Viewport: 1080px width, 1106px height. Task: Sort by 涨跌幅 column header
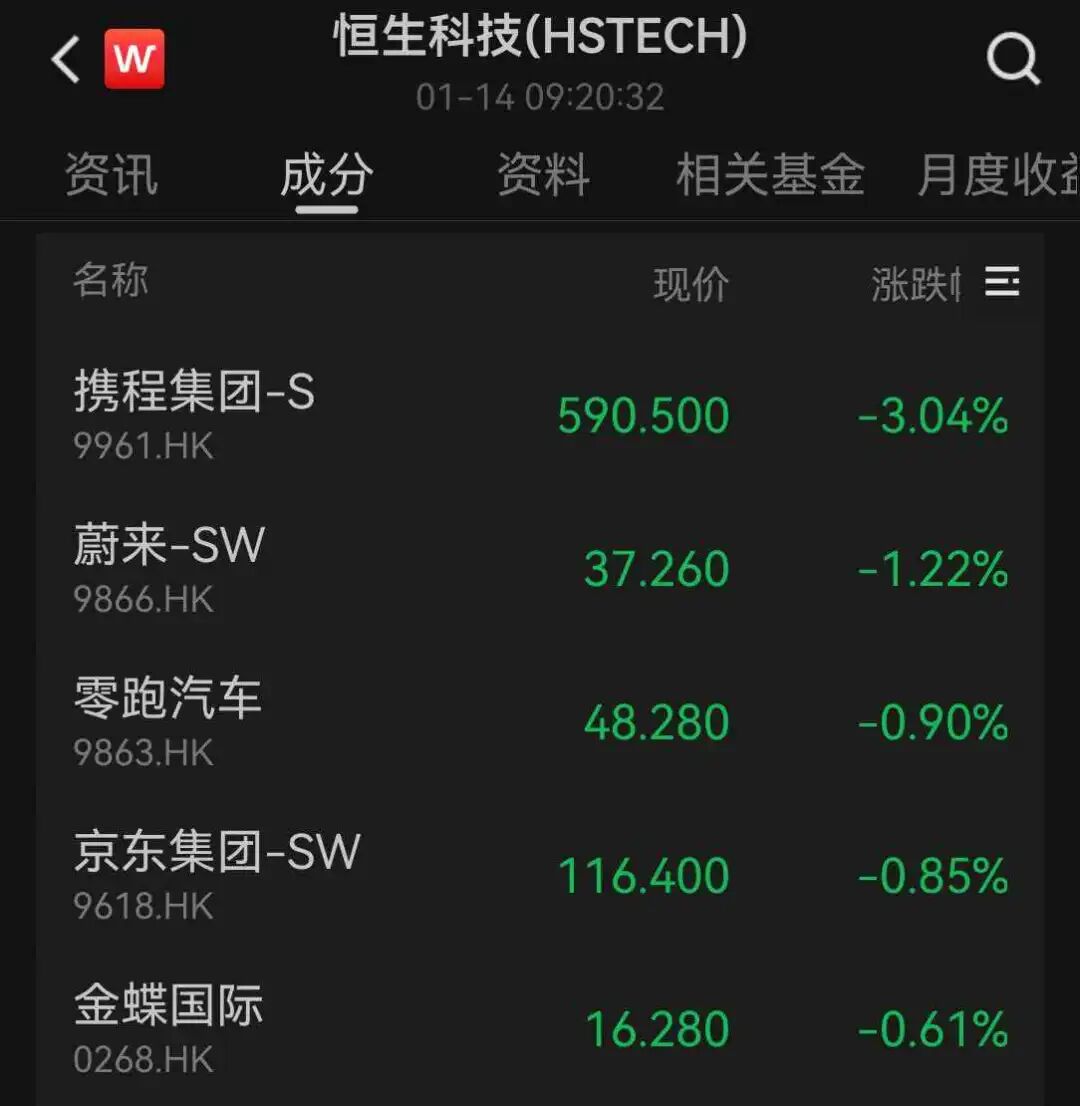coord(914,285)
